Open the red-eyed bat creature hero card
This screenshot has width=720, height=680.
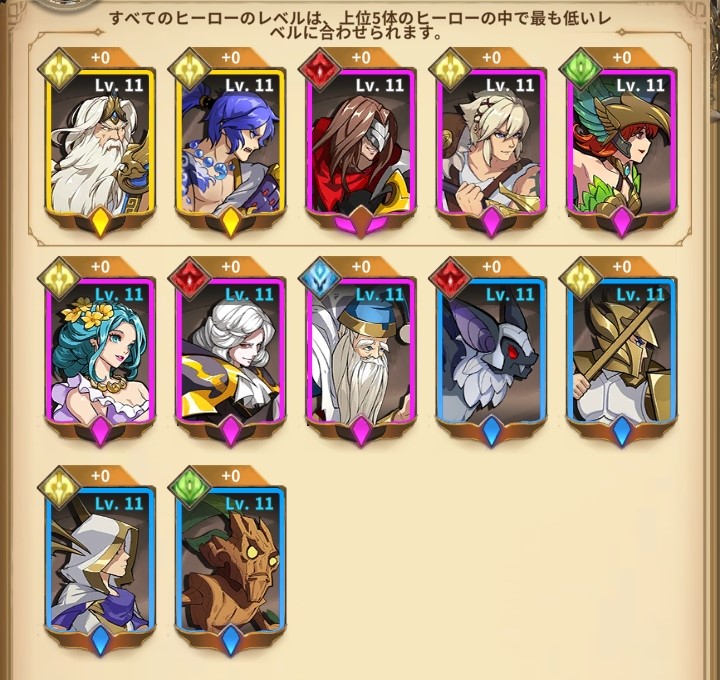coord(490,355)
